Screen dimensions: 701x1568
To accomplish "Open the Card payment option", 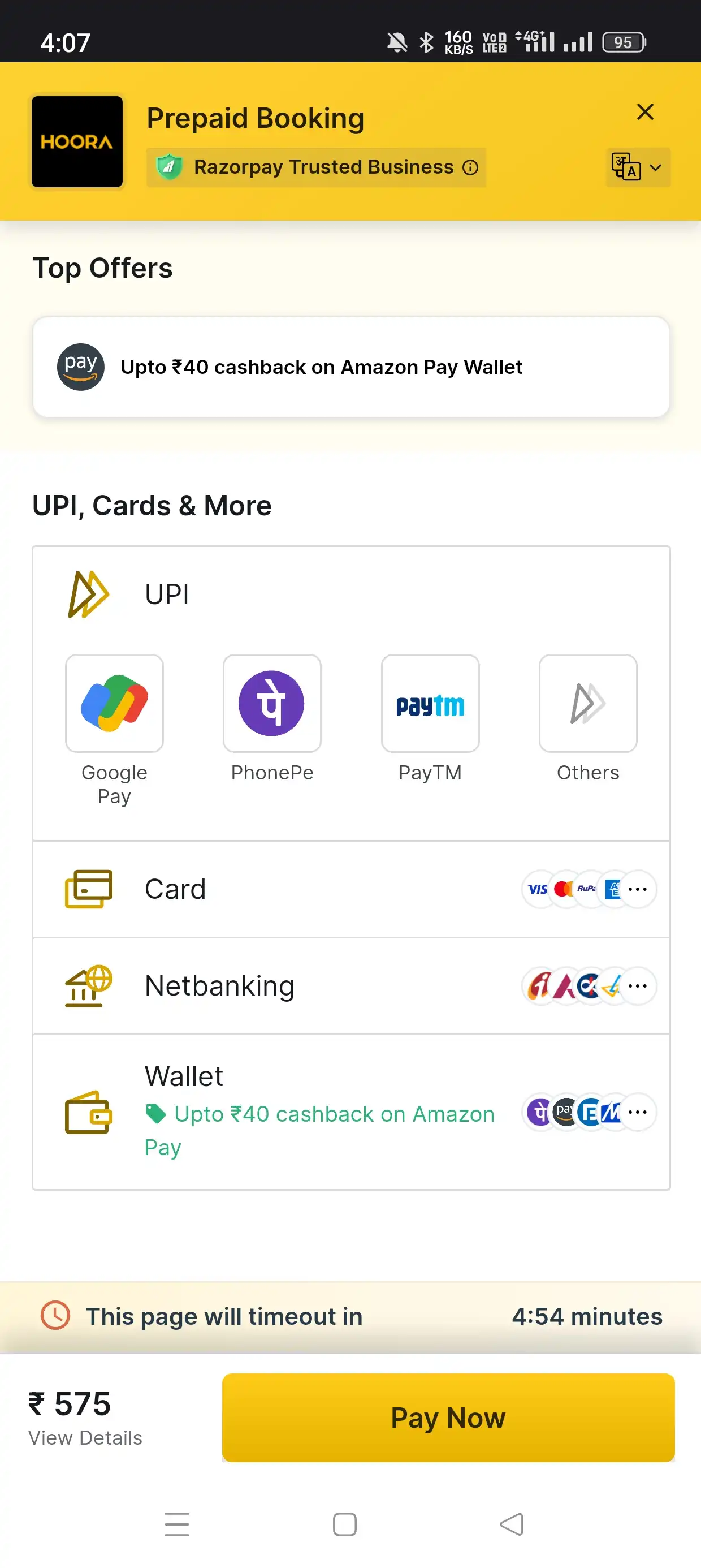I will point(351,889).
